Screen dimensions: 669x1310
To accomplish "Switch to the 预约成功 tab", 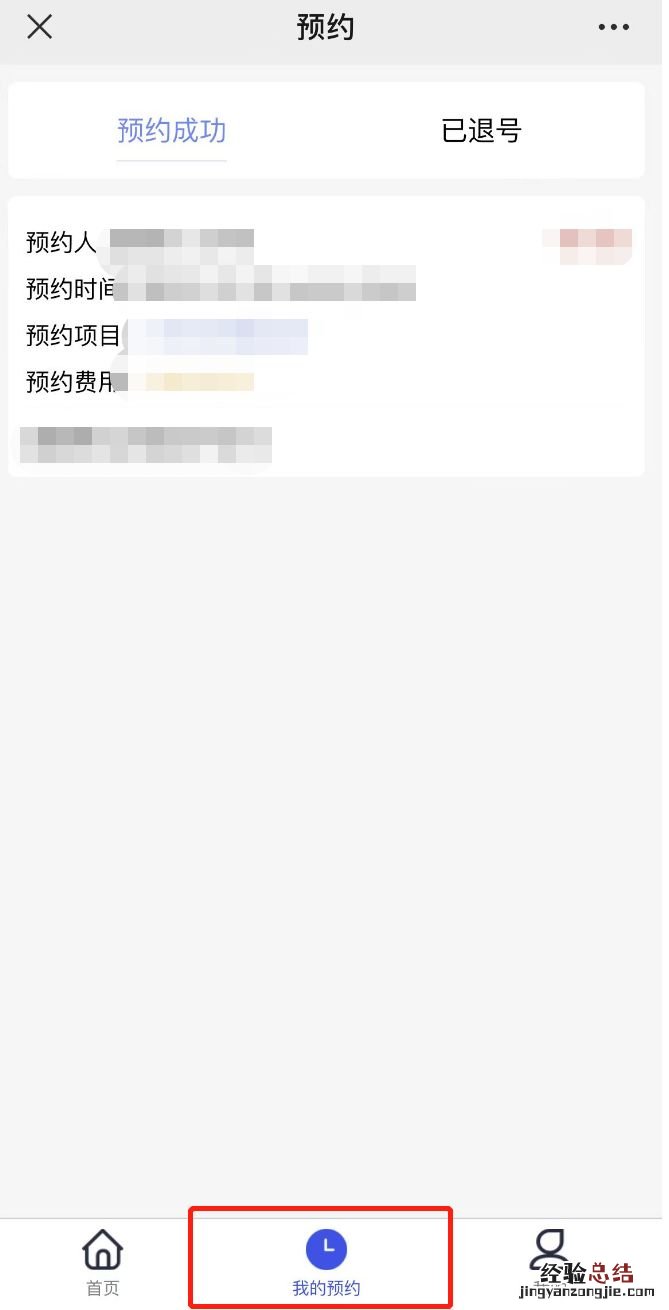I will [x=172, y=131].
